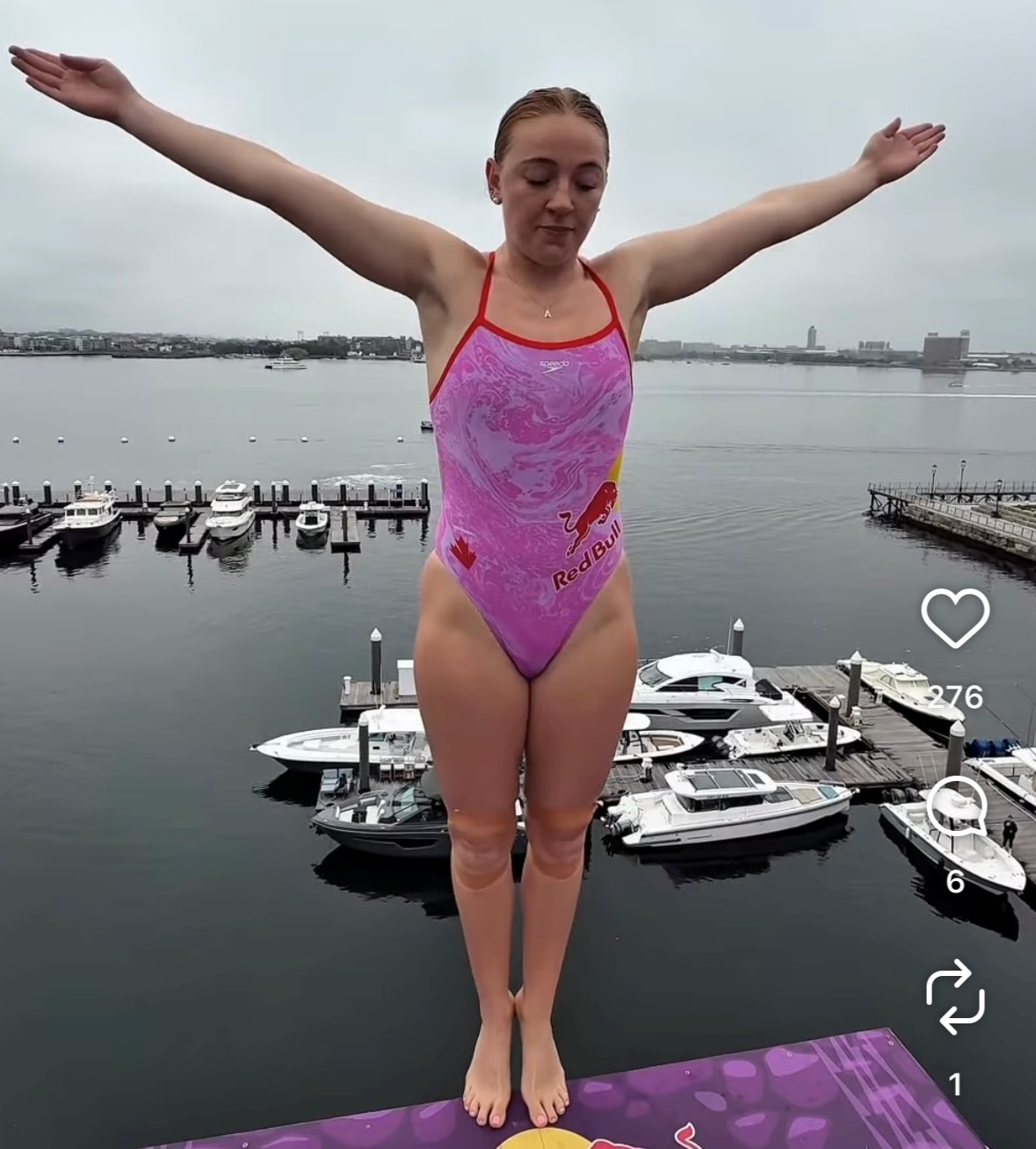Like this video with the heart icon
This screenshot has height=1149, width=1036.
coord(955,618)
